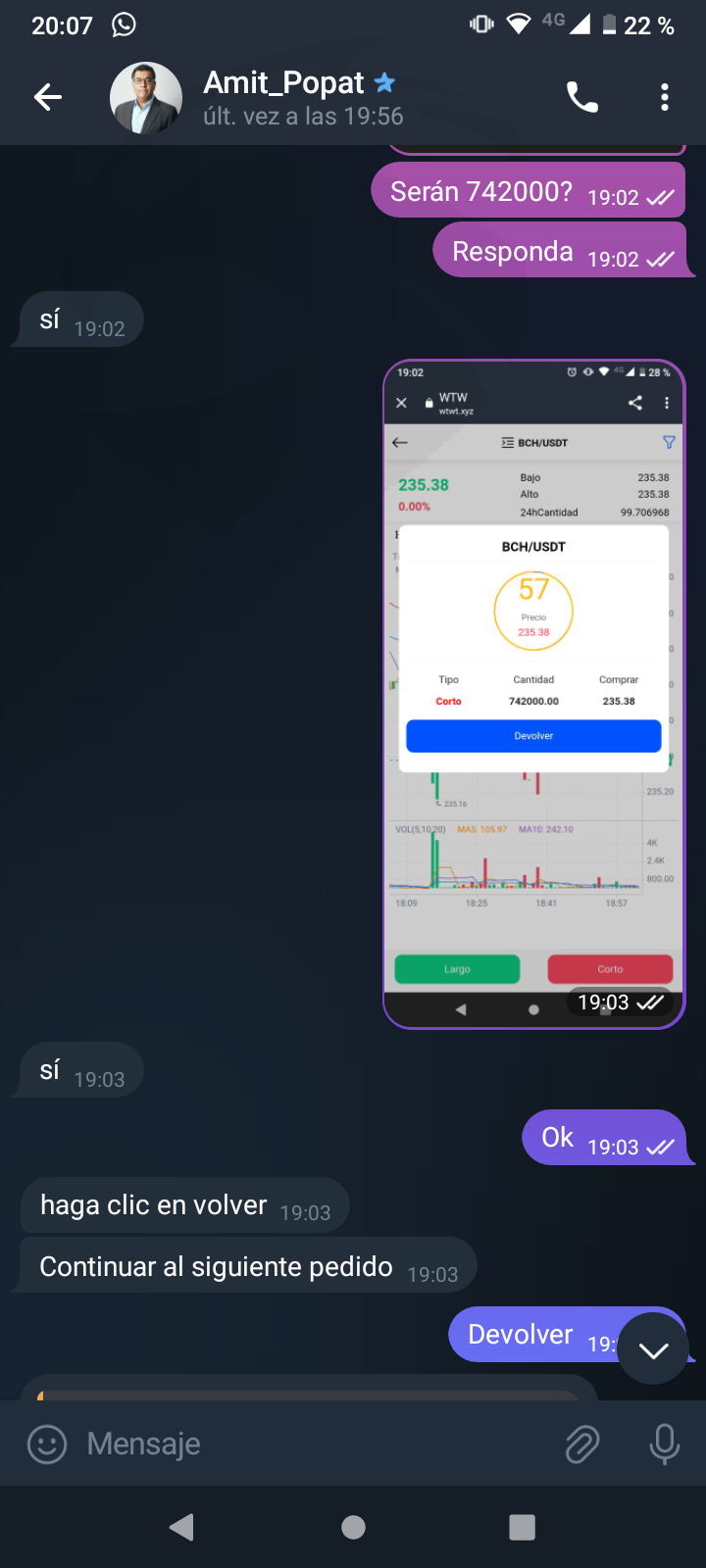Tap the system back button
Image resolution: width=706 pixels, height=1568 pixels.
click(x=181, y=1527)
